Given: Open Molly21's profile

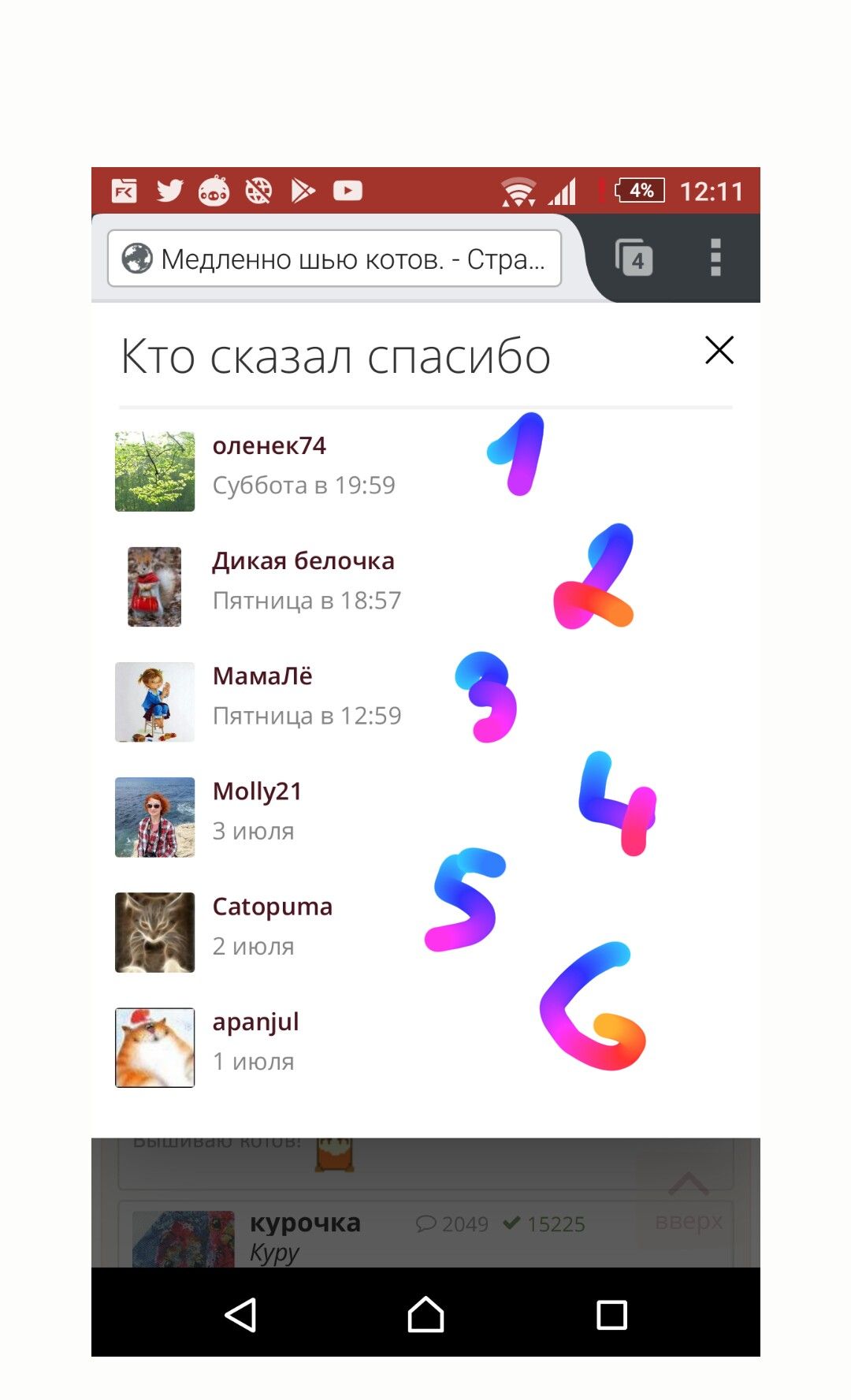Looking at the screenshot, I should tap(257, 791).
